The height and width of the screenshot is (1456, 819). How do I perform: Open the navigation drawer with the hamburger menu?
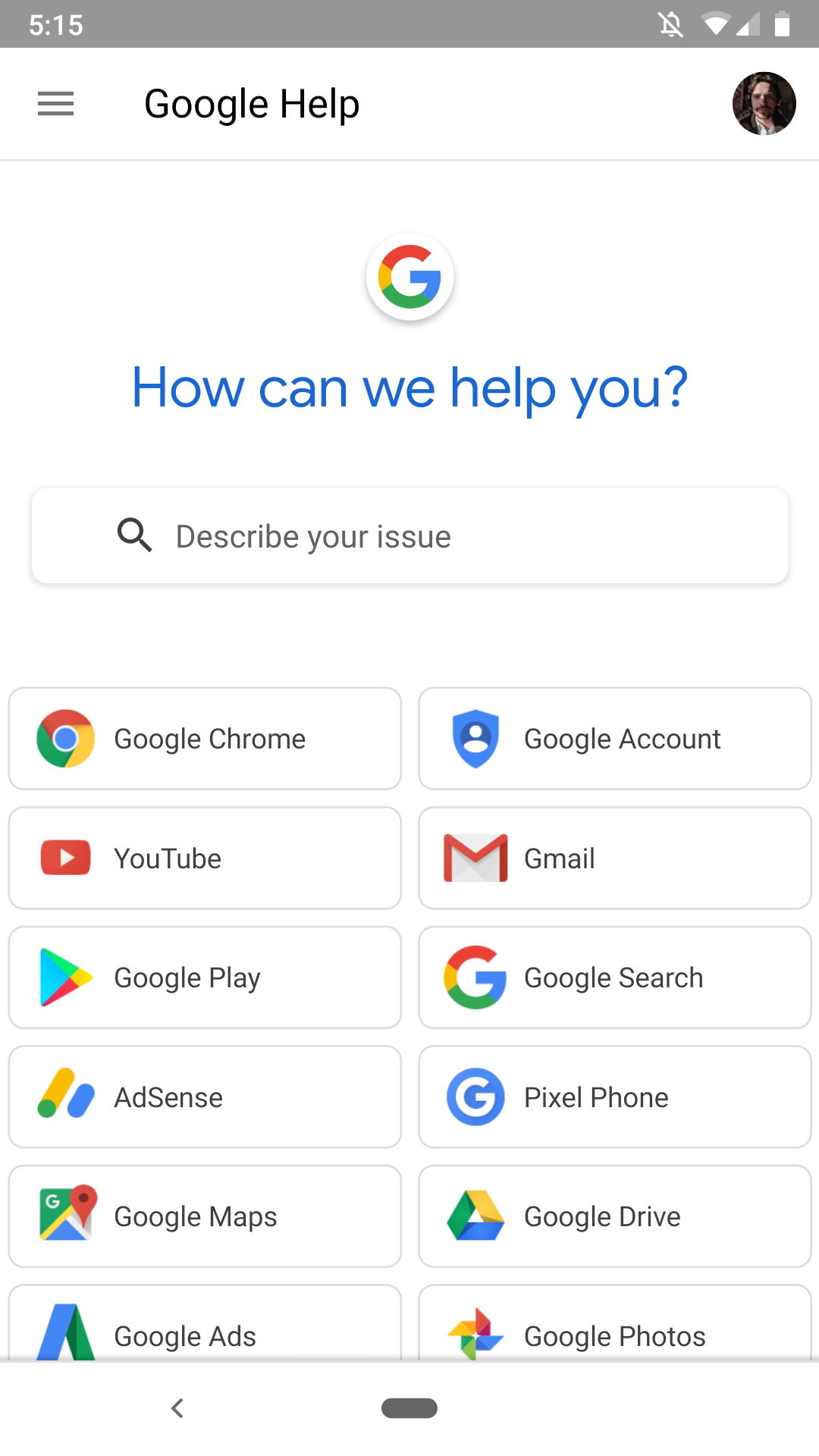click(55, 104)
